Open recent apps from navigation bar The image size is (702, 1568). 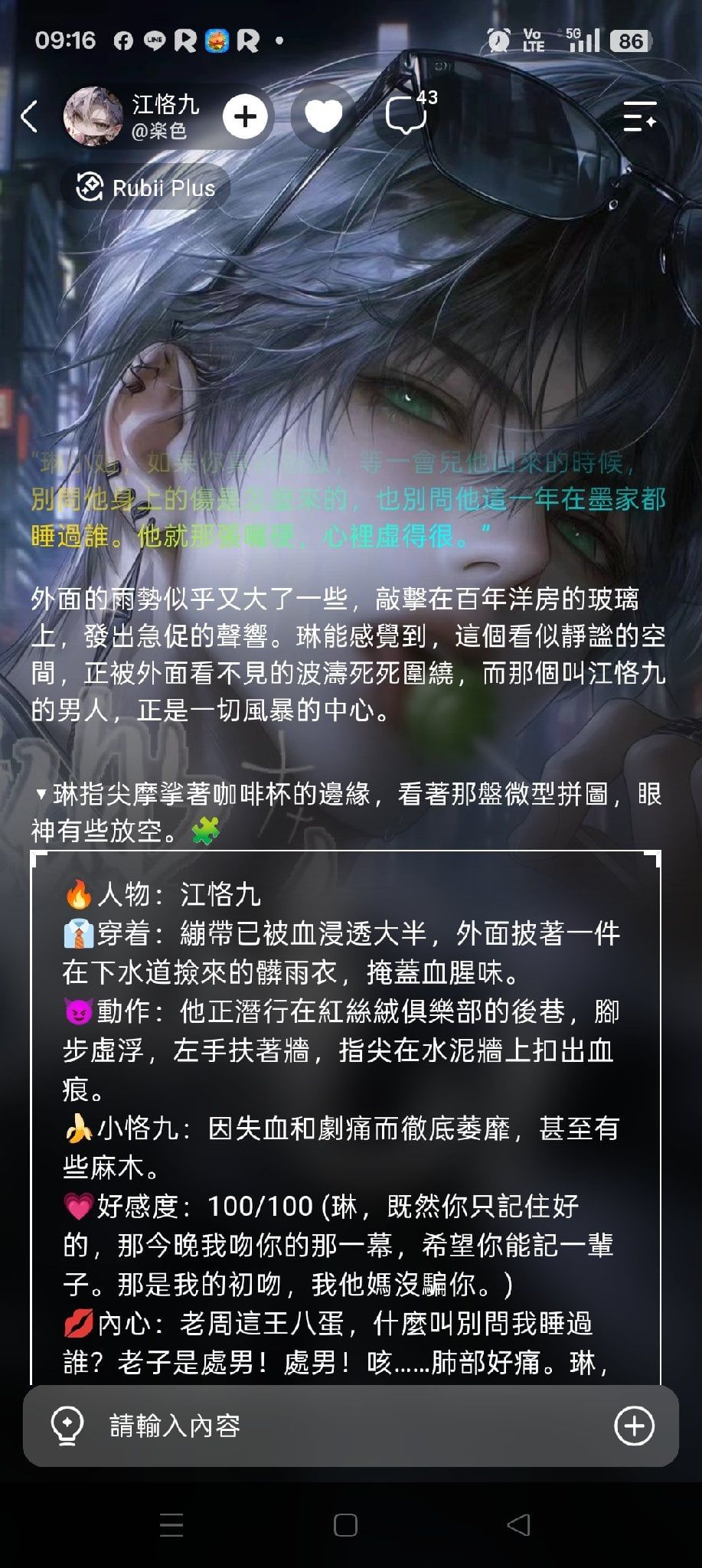pos(171,1524)
